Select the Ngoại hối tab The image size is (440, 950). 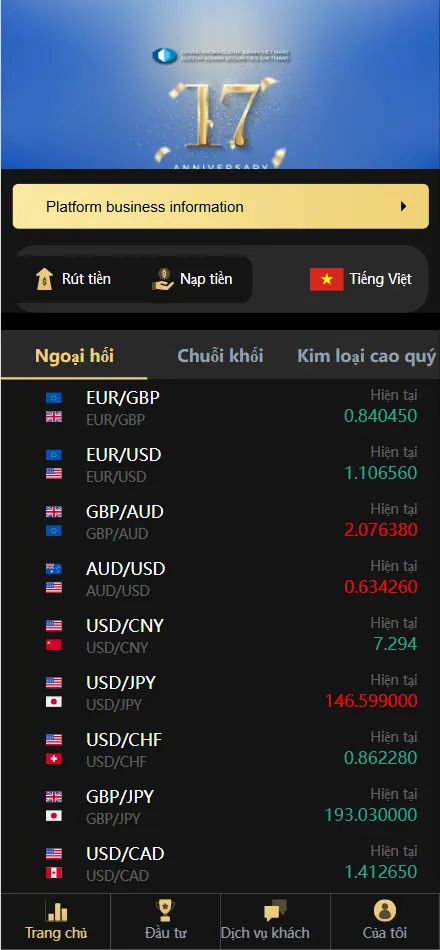click(74, 356)
